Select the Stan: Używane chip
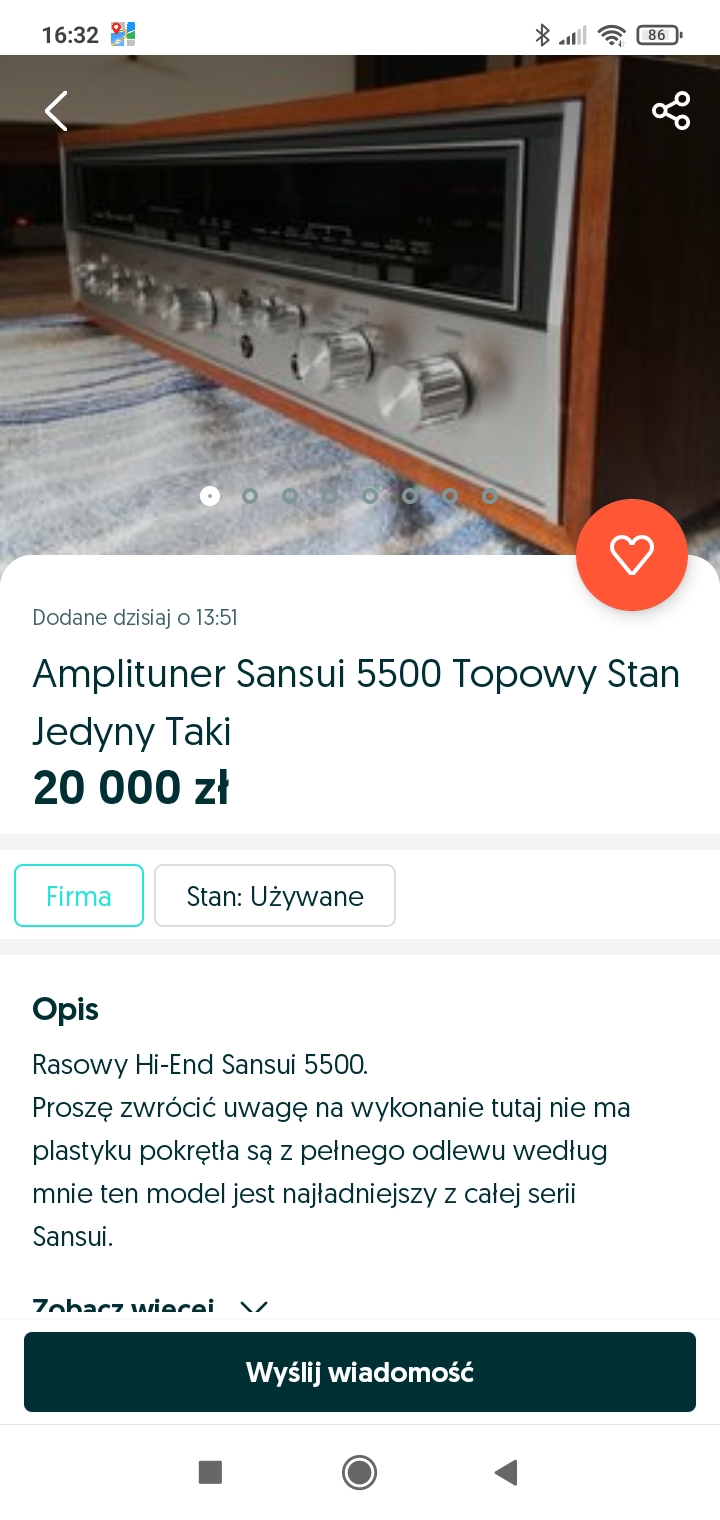720x1520 pixels. point(275,896)
